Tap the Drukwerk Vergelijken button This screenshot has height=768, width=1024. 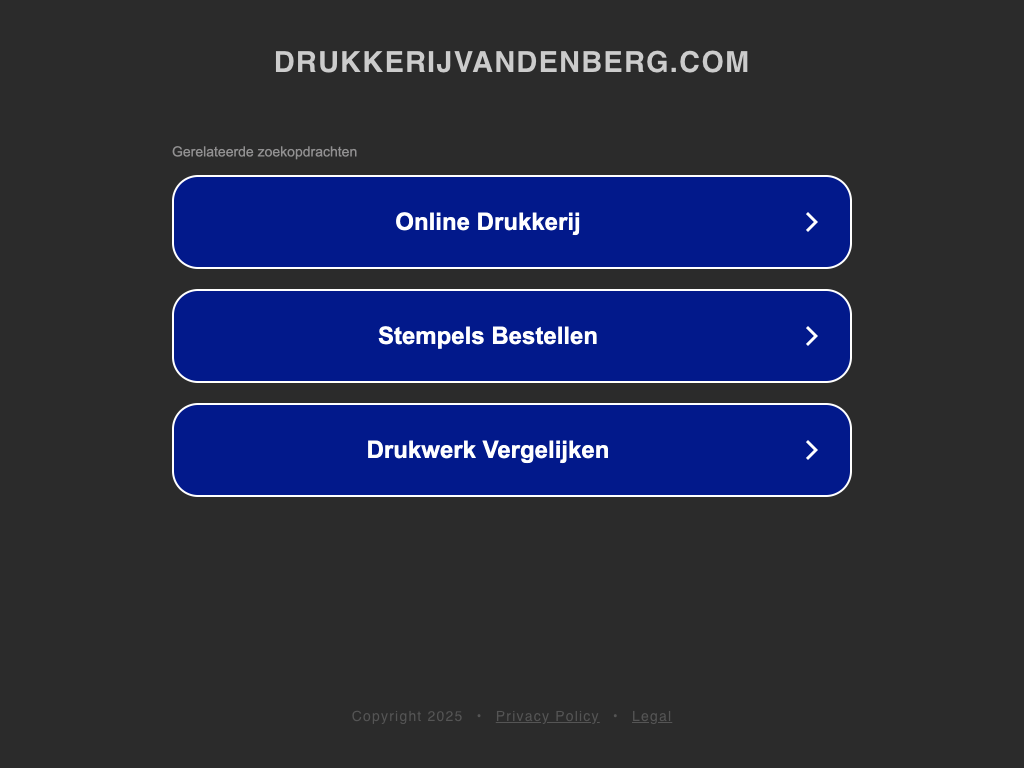tap(511, 450)
